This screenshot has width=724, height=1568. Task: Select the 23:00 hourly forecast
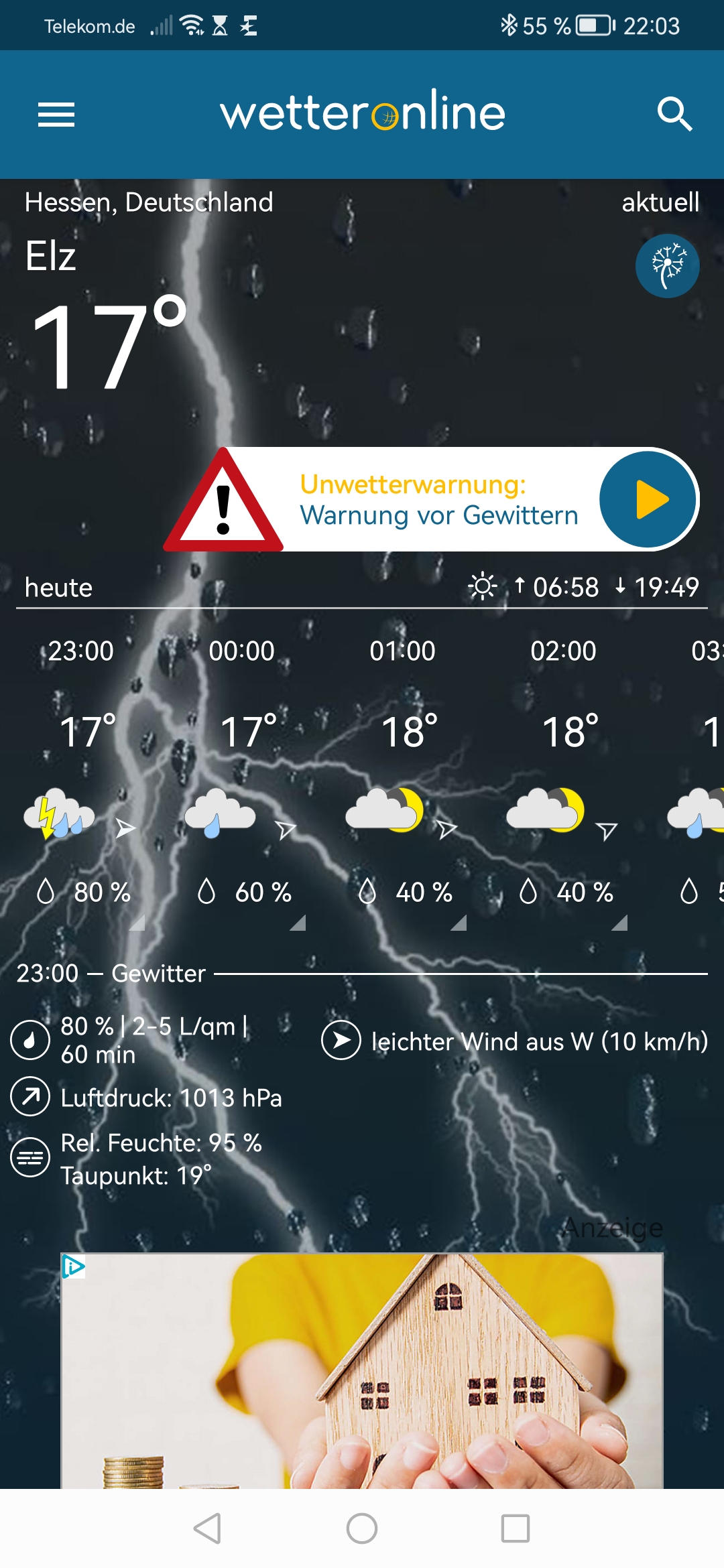tap(80, 777)
